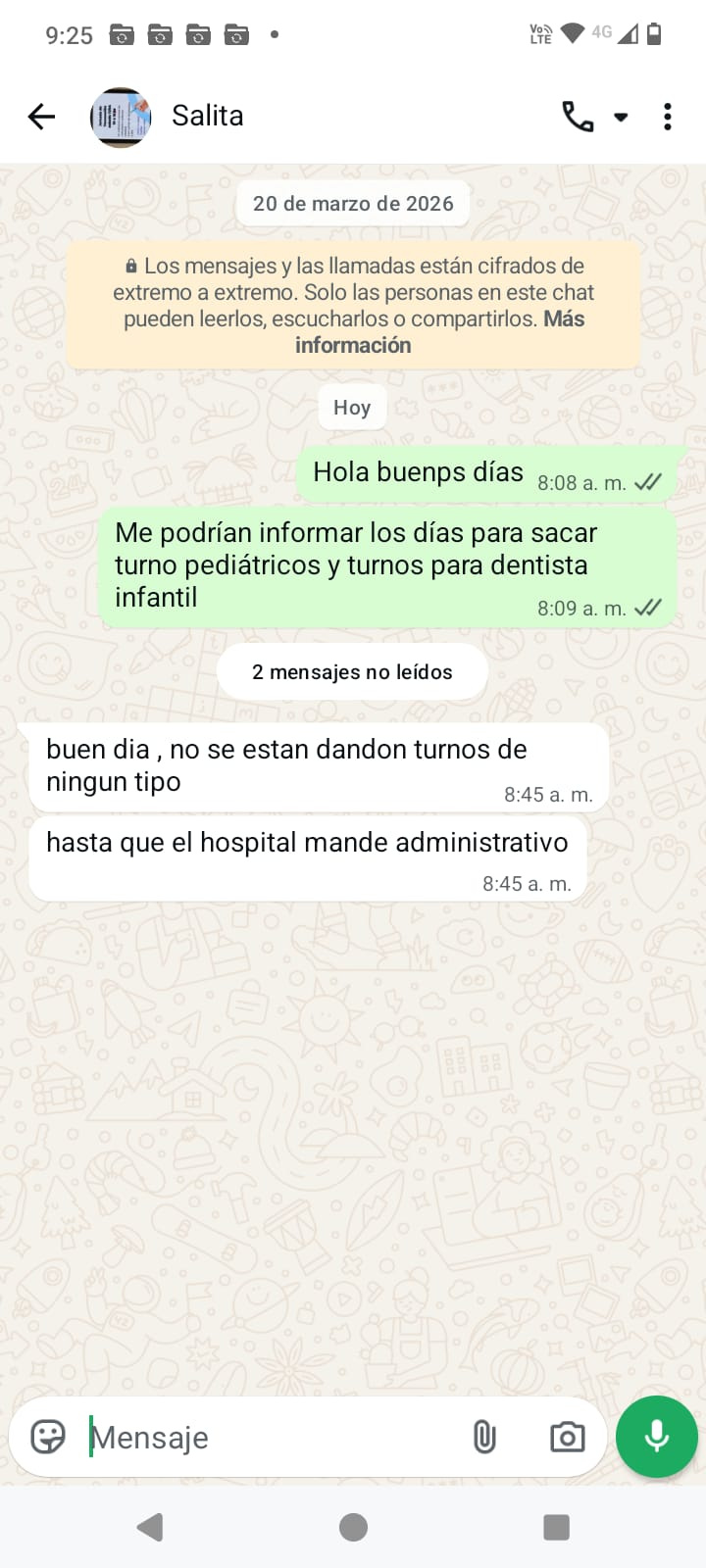Open the emoji and sticker picker
706x1568 pixels.
[48, 1437]
